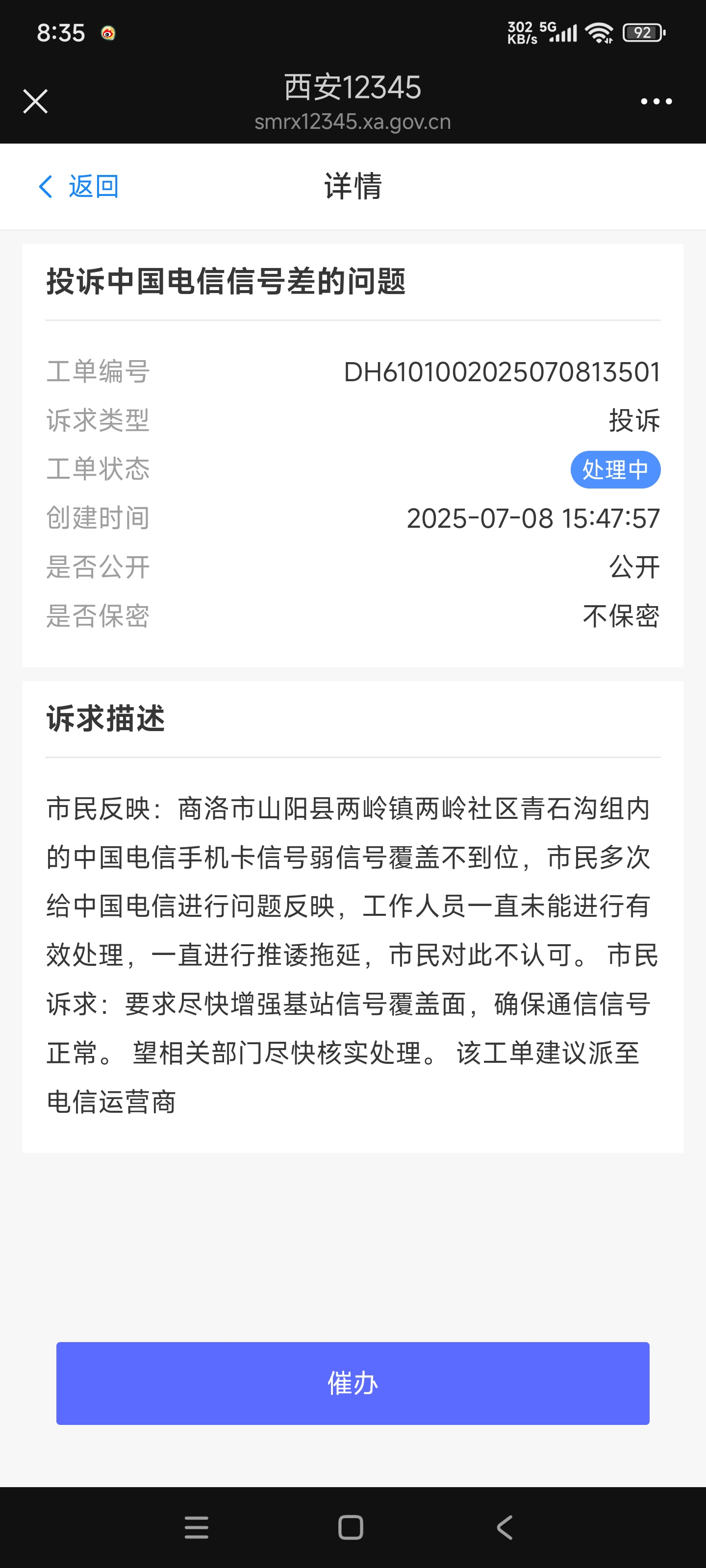Open recent apps from the system navigation bar
706x1568 pixels.
click(196, 1527)
